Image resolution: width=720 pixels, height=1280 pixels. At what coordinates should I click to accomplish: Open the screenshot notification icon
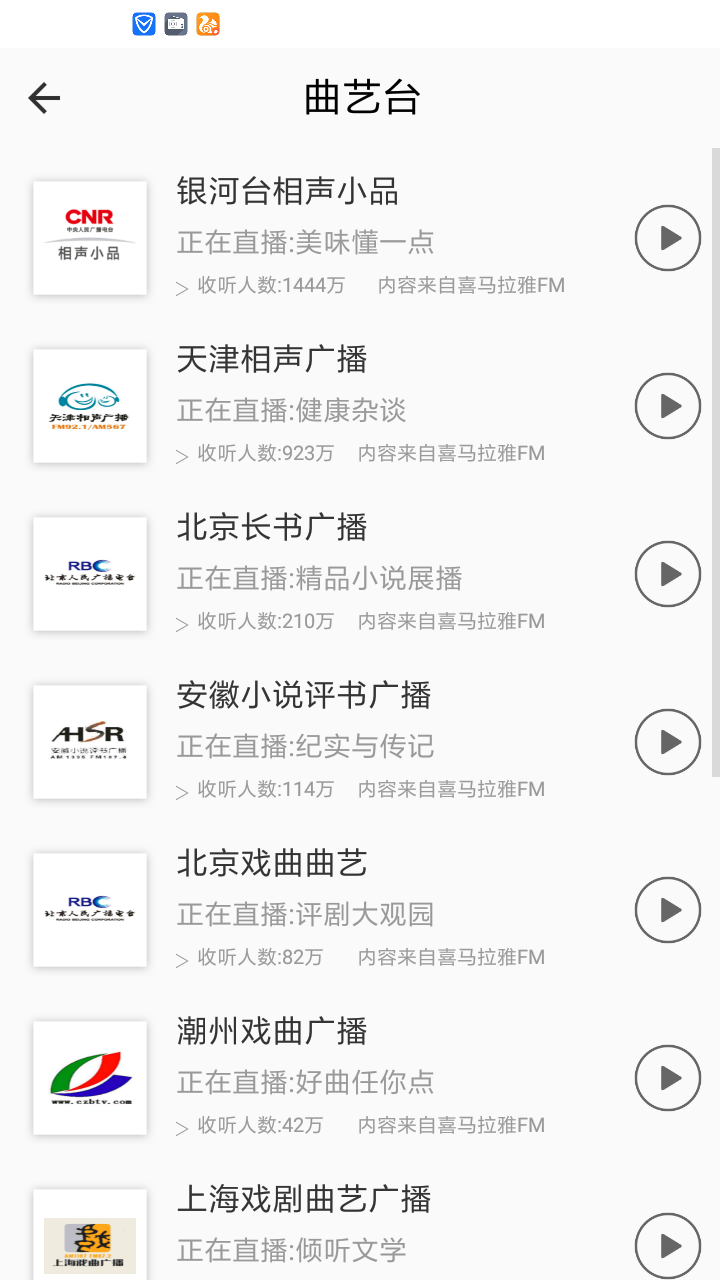tap(175, 23)
